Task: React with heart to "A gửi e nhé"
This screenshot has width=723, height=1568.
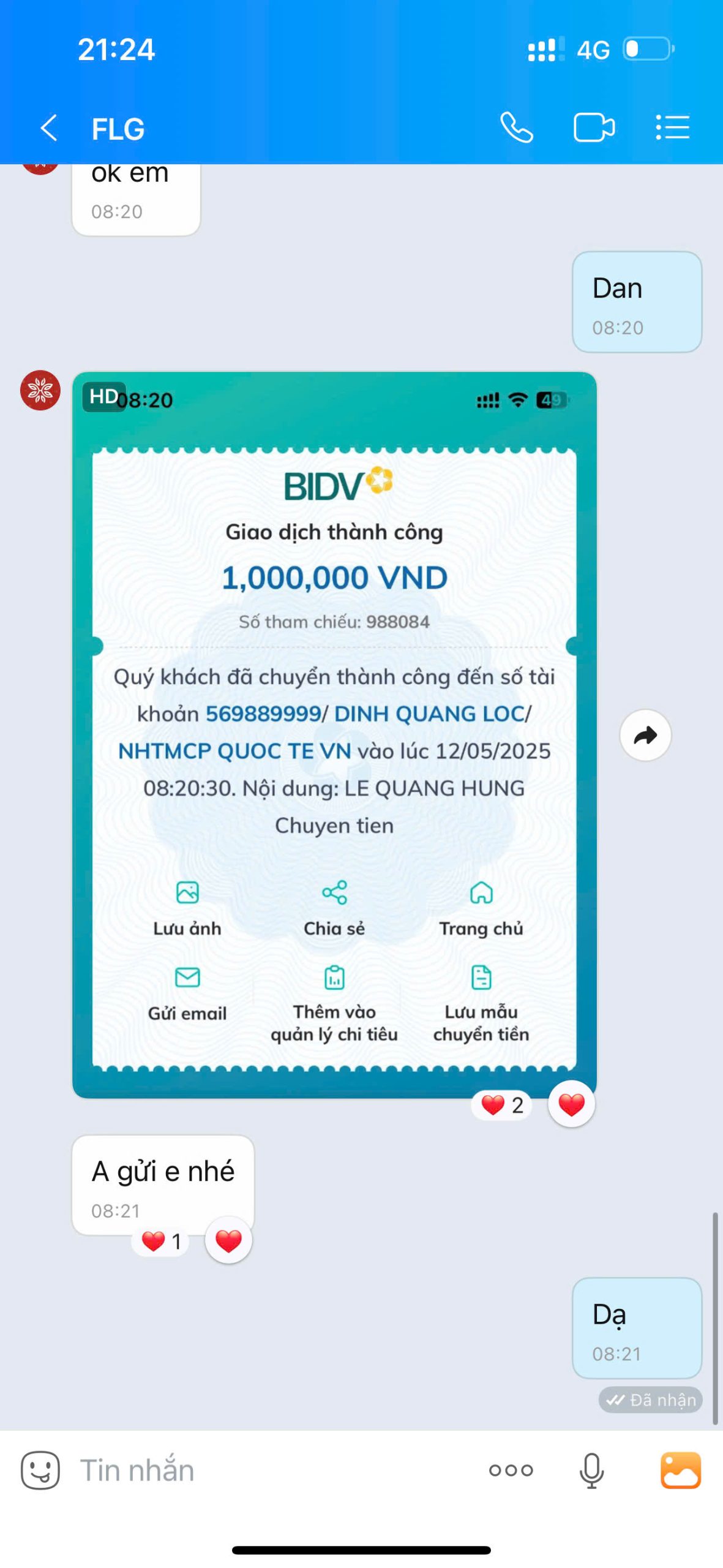Action: pos(228,1241)
